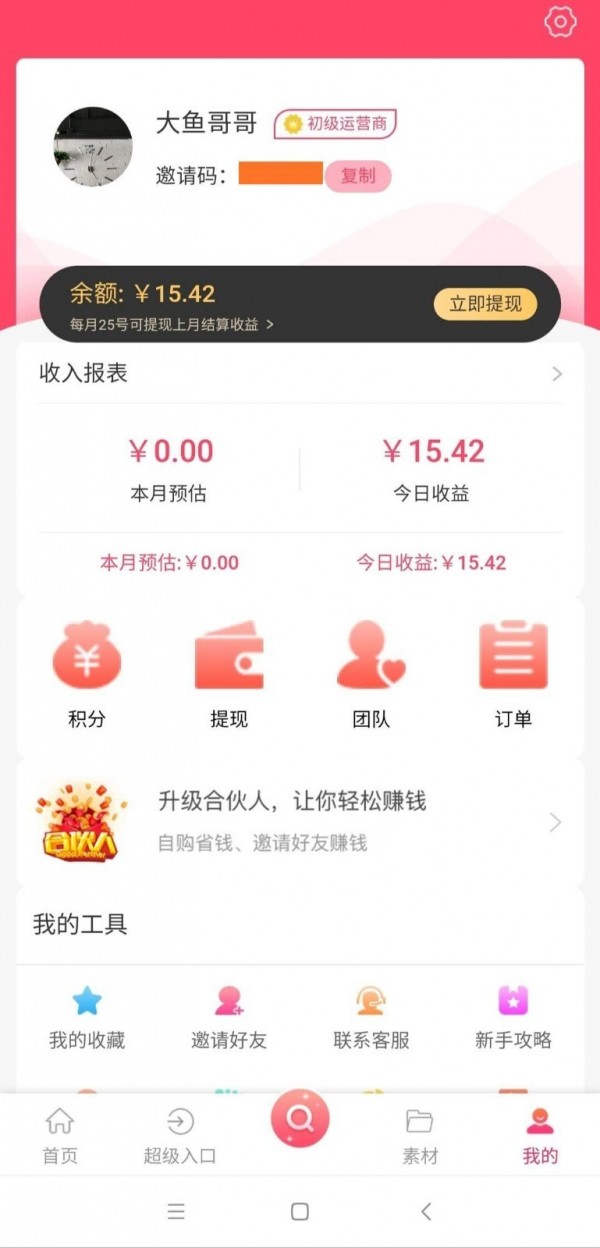Open 我的收藏 favorites
The image size is (600, 1248).
point(87,1016)
